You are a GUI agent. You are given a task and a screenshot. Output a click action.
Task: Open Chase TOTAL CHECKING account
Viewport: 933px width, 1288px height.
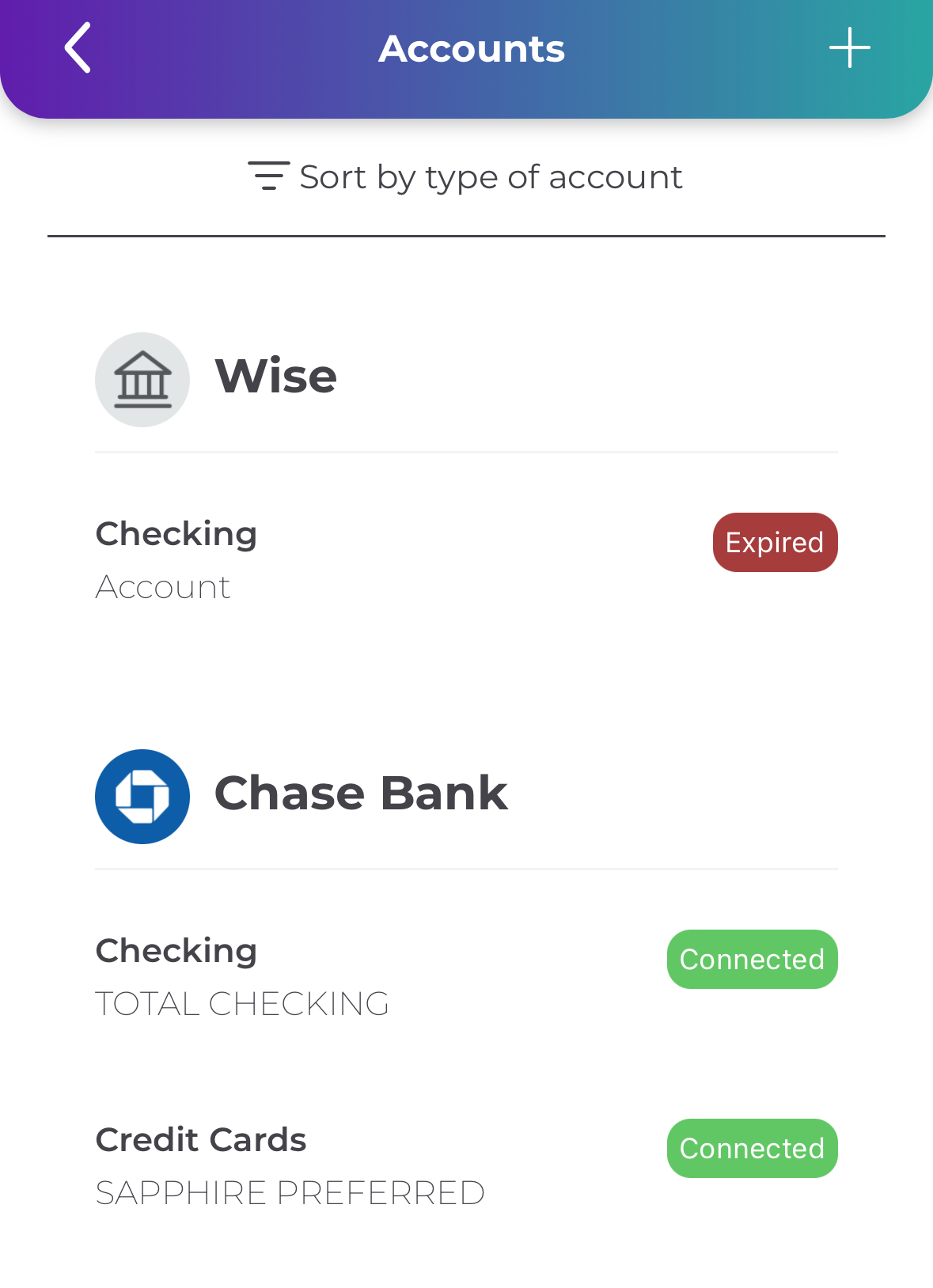pos(465,976)
